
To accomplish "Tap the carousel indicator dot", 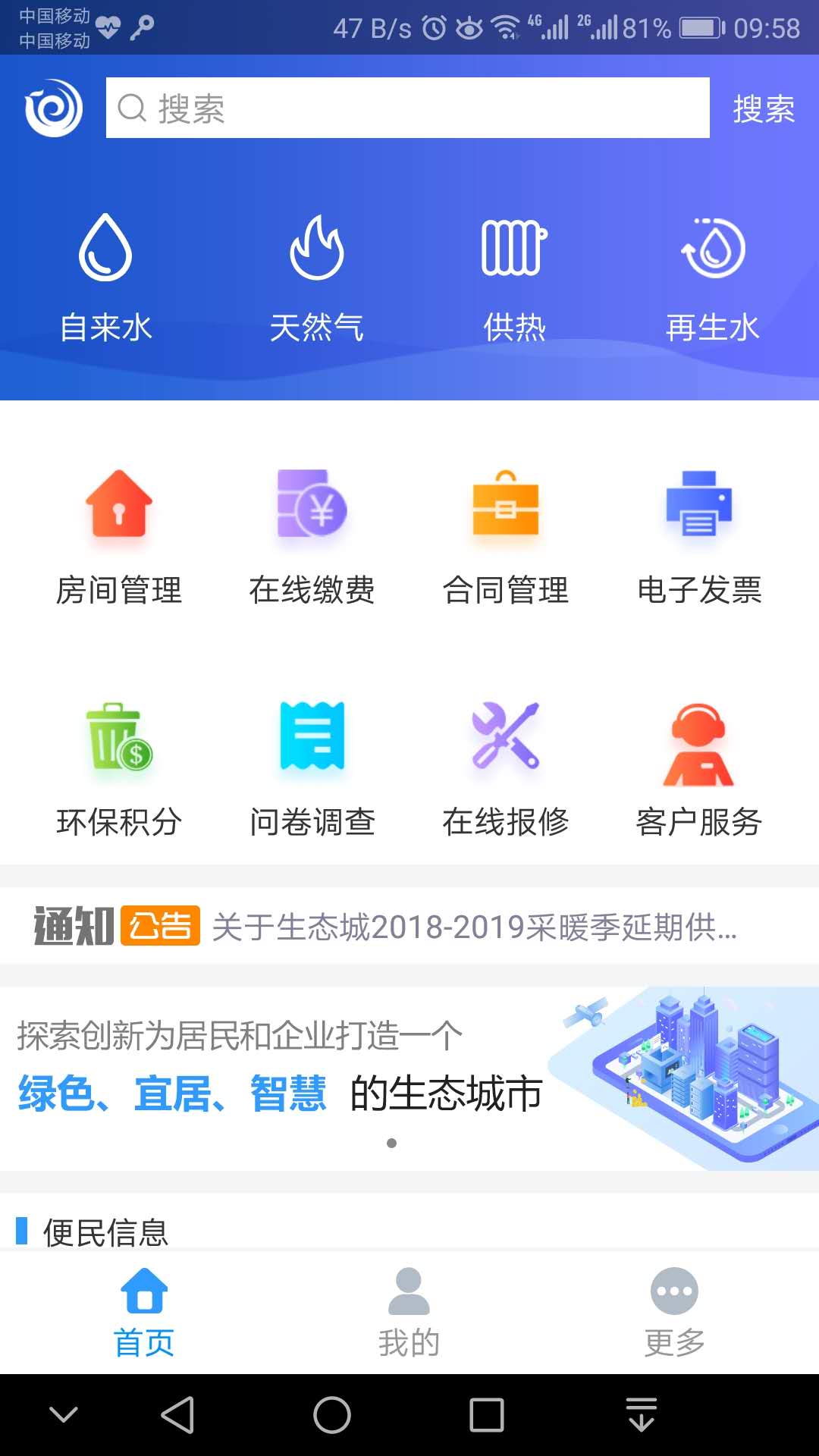I will point(394,1141).
